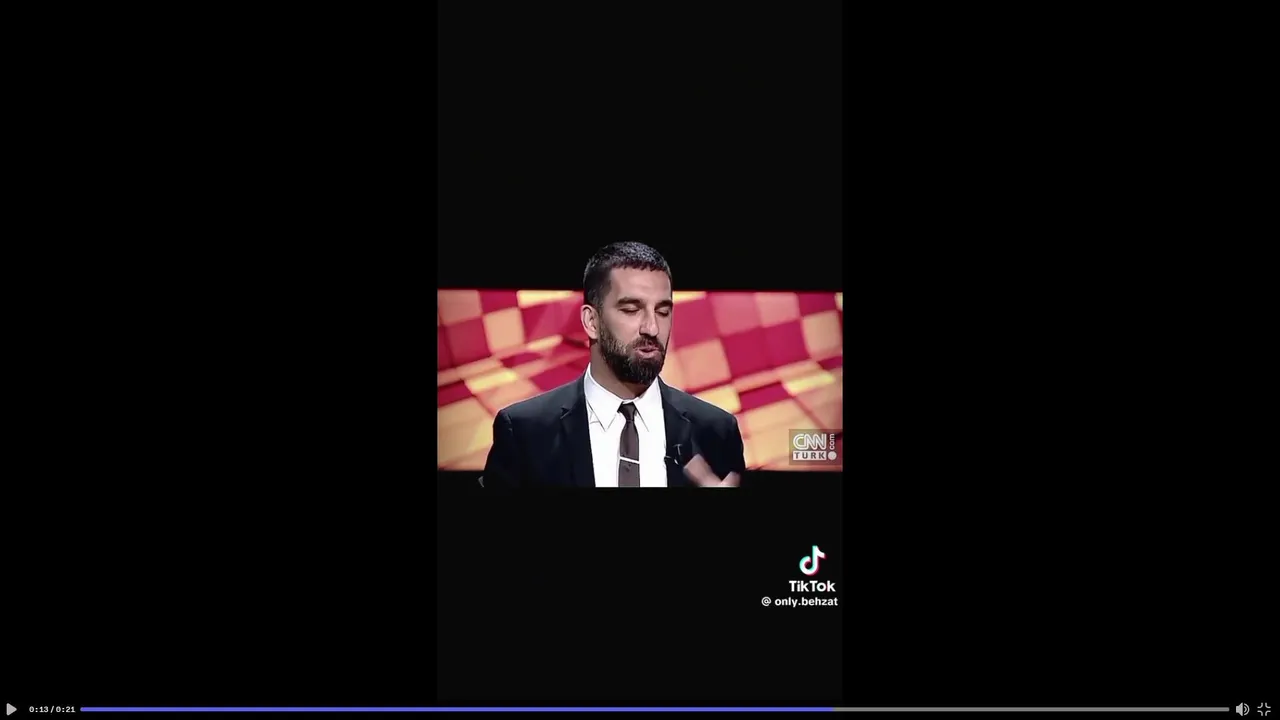This screenshot has width=1280, height=720.
Task: Exit fullscreen mode
Action: [1264, 709]
